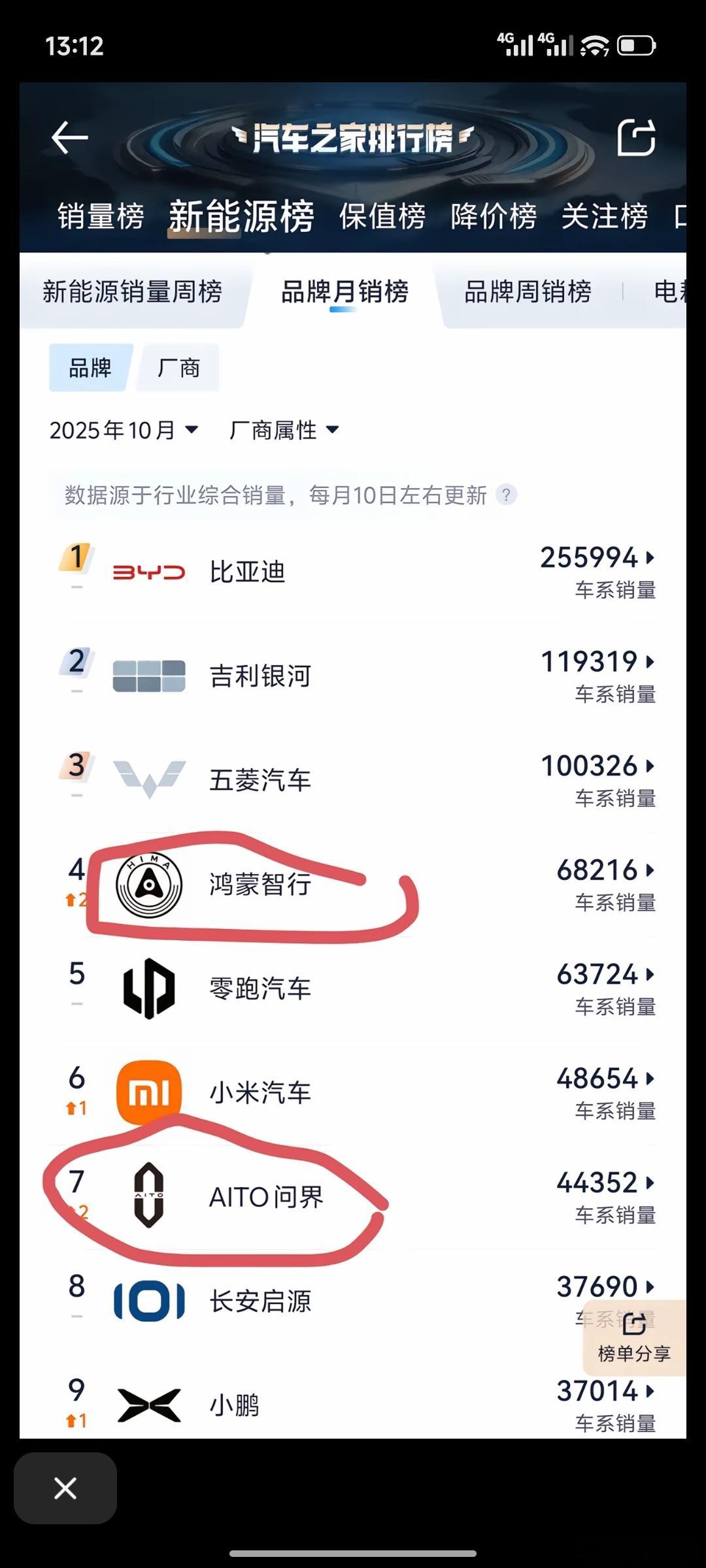Click the Leapmotor (零跑汽车) logo
The height and width of the screenshot is (1568, 706).
tap(149, 989)
